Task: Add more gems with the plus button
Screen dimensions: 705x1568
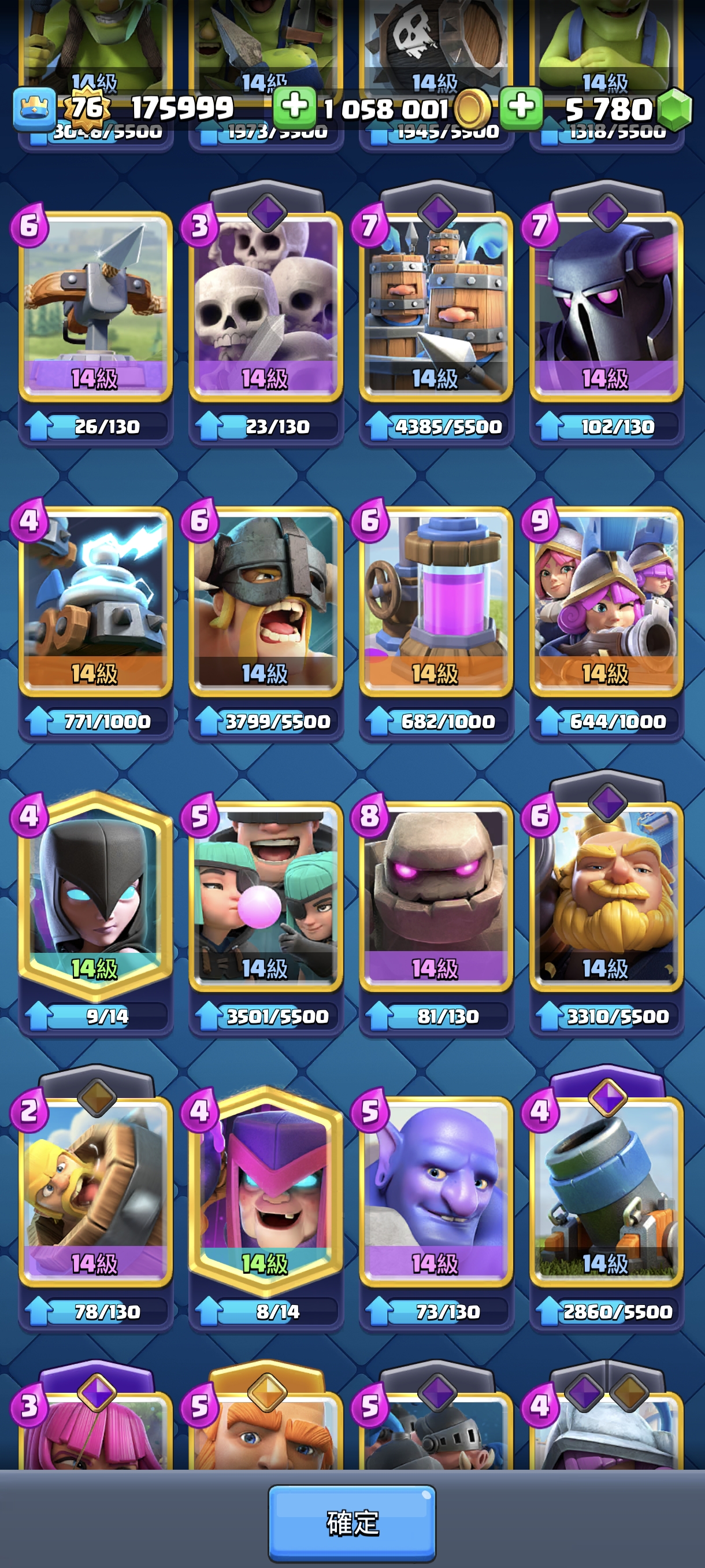Action: click(x=521, y=108)
